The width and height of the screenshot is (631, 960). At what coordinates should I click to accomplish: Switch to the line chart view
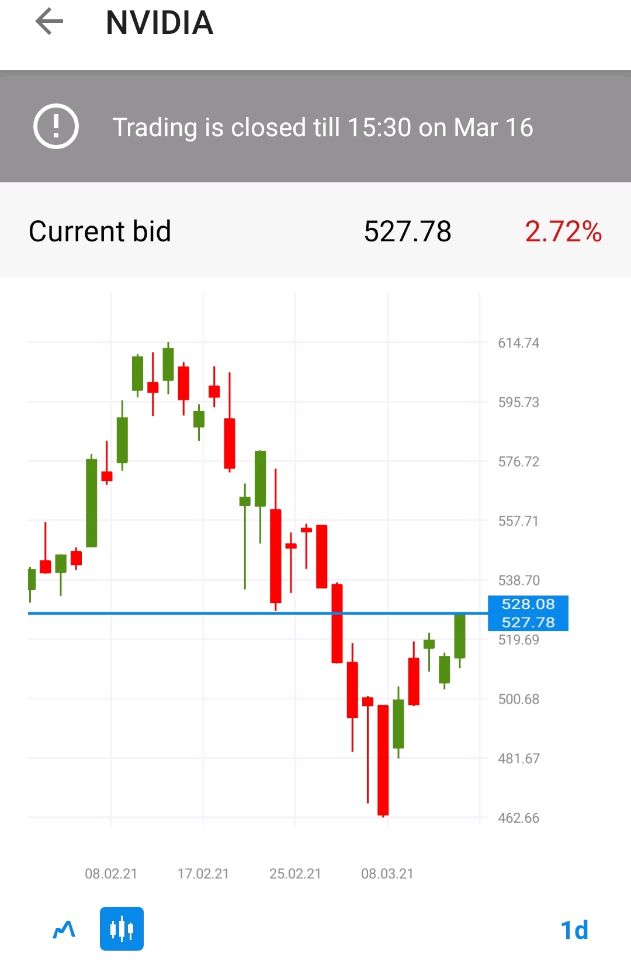pos(64,929)
